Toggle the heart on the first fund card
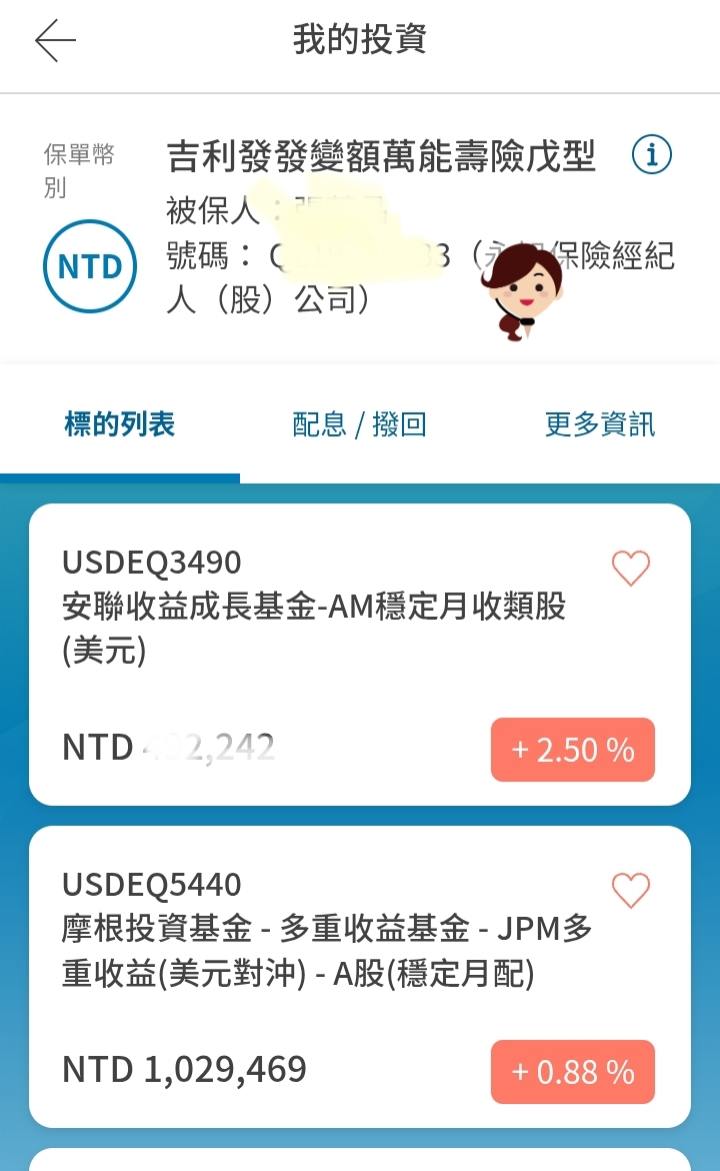The height and width of the screenshot is (1171, 720). coord(630,566)
